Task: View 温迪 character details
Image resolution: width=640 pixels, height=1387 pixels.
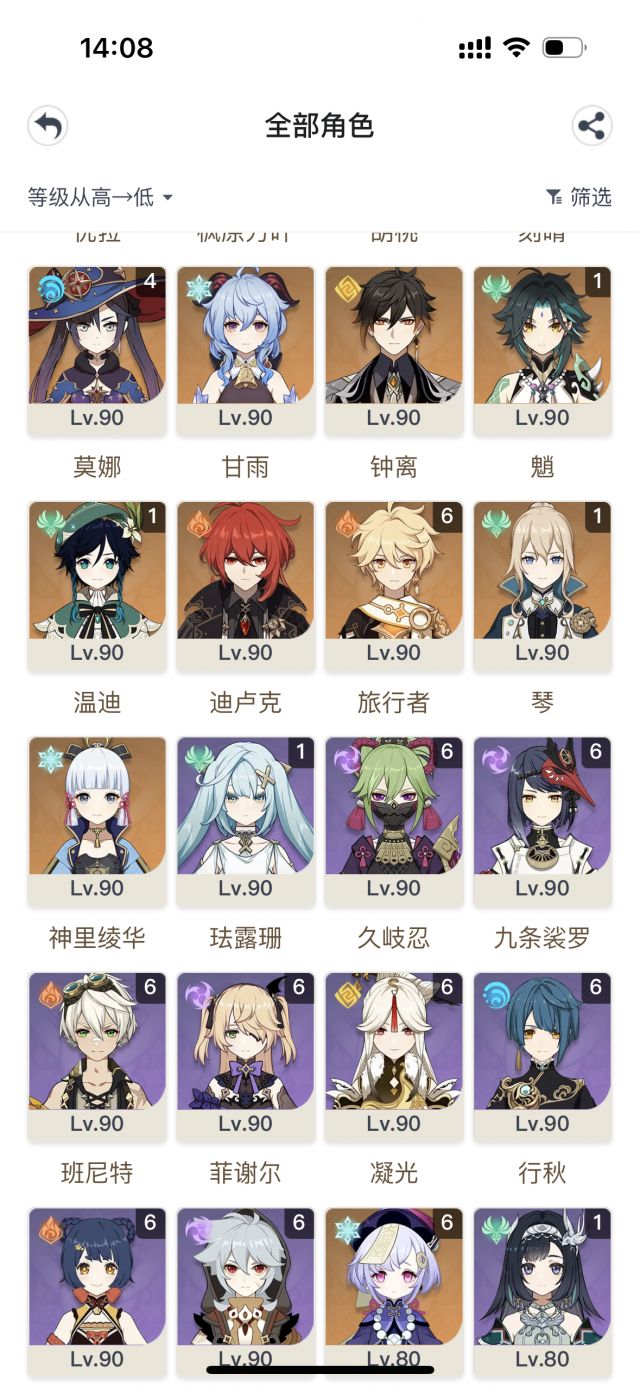Action: click(x=97, y=585)
